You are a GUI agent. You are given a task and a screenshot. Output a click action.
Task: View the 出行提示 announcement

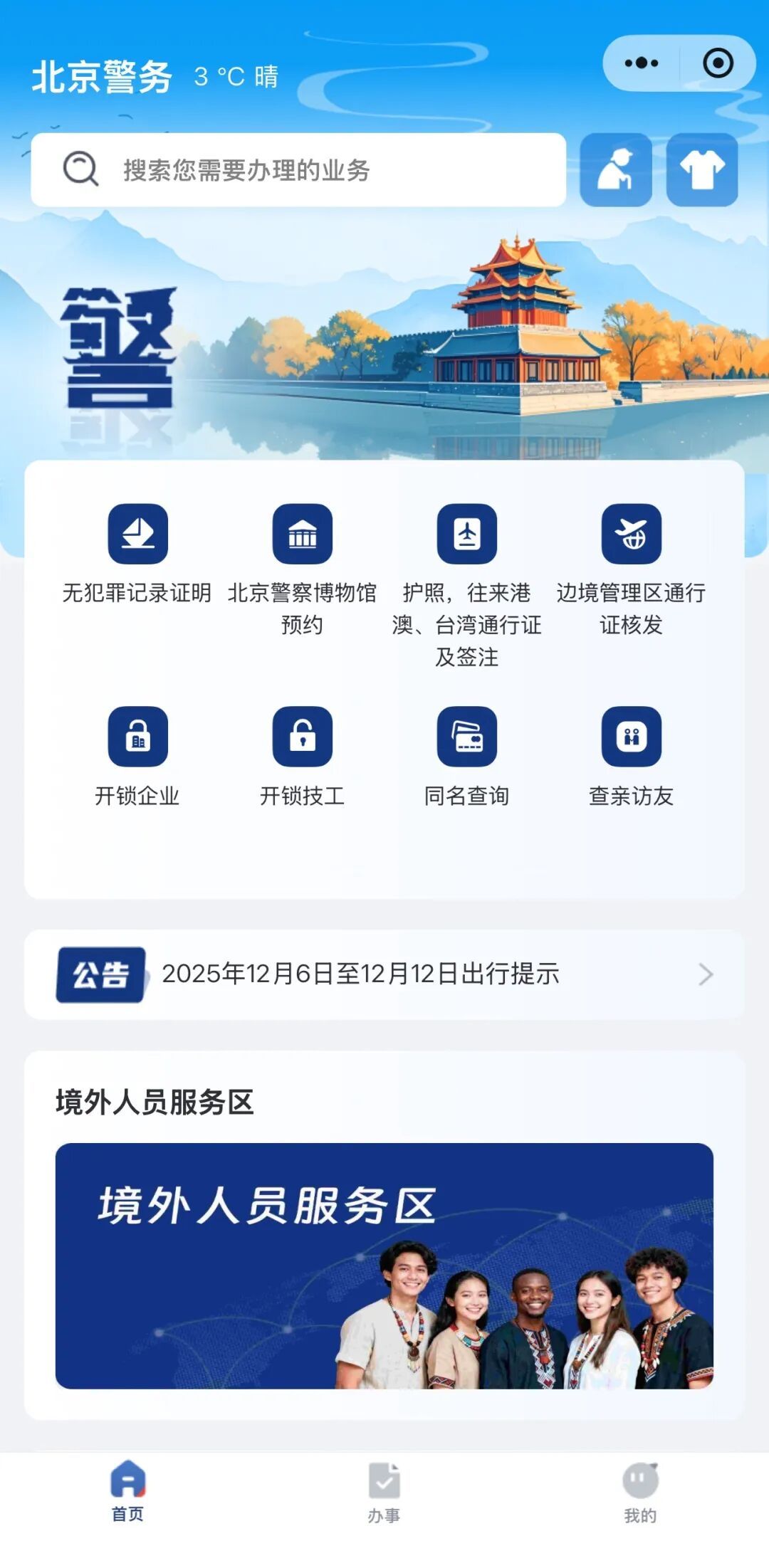tap(384, 974)
